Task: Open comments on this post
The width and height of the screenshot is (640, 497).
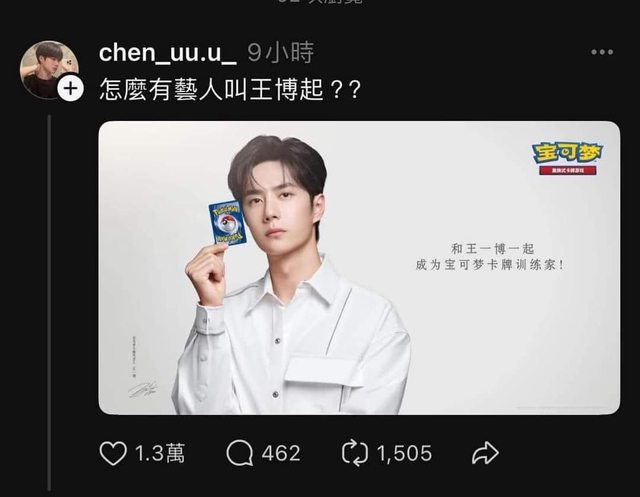Action: tap(240, 453)
